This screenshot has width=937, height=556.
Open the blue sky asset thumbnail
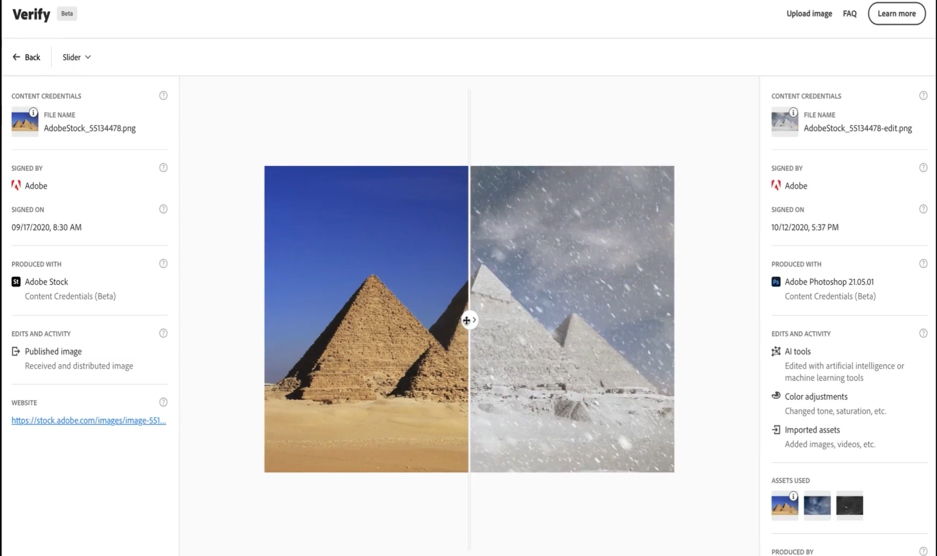tap(817, 506)
